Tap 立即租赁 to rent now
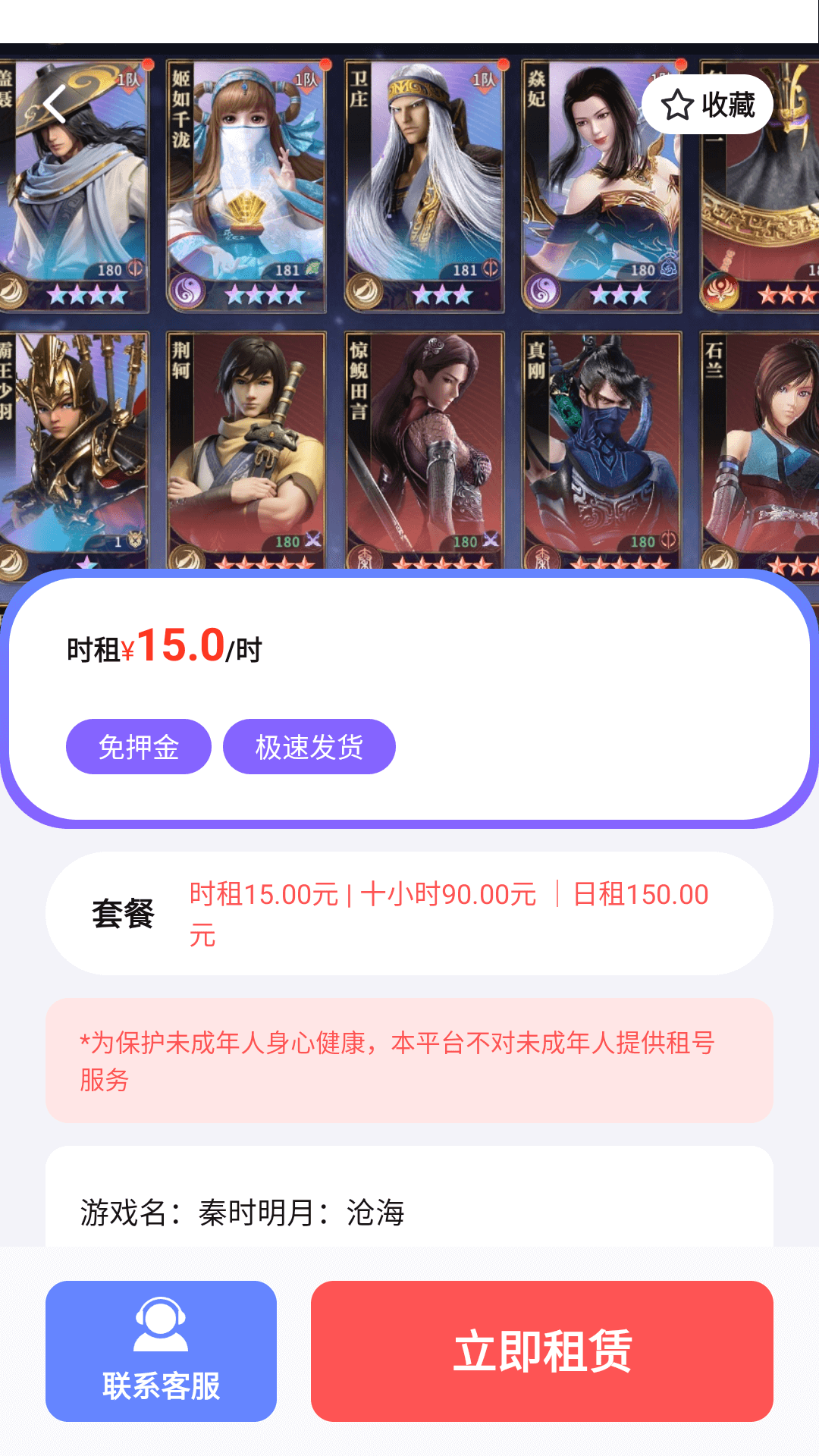 [541, 1351]
